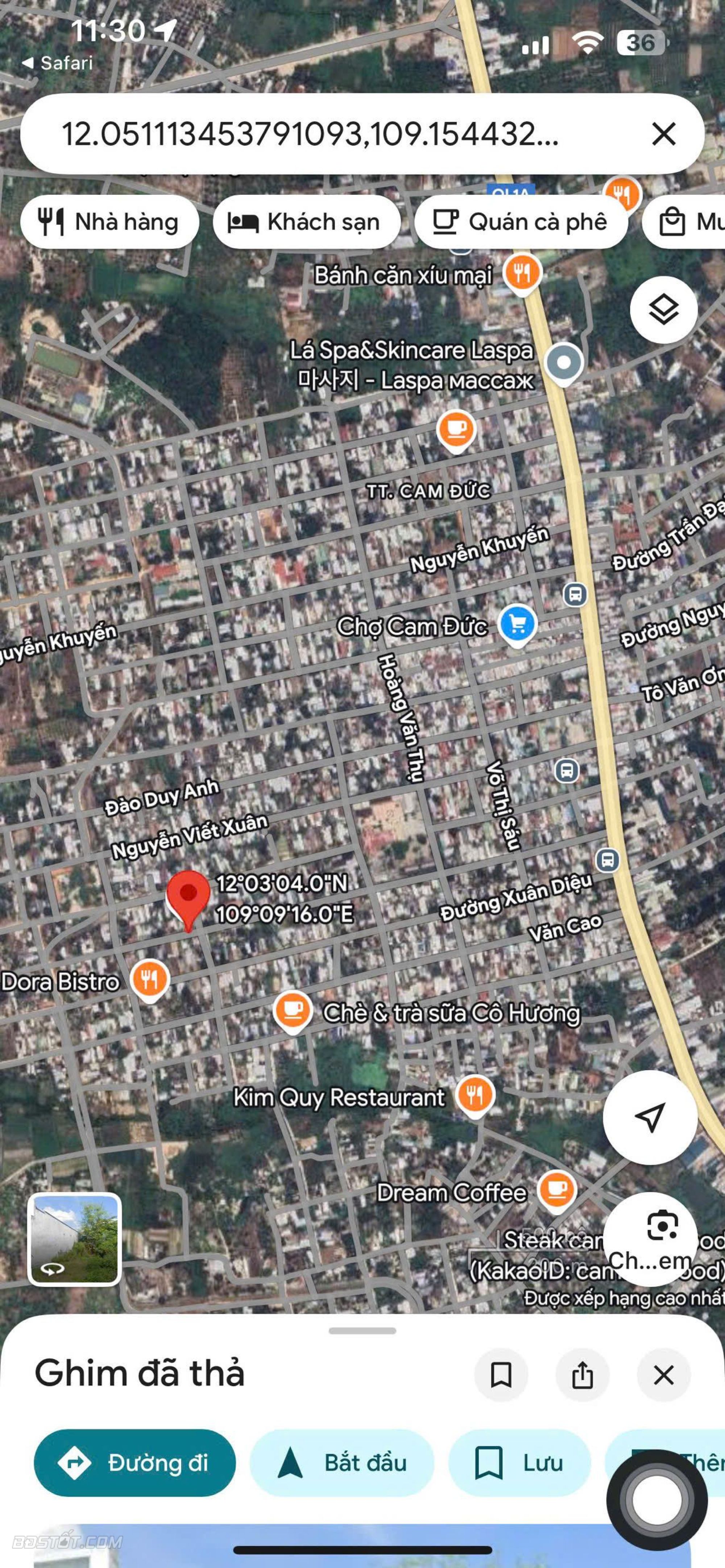Share the dropped pin

tap(583, 1374)
